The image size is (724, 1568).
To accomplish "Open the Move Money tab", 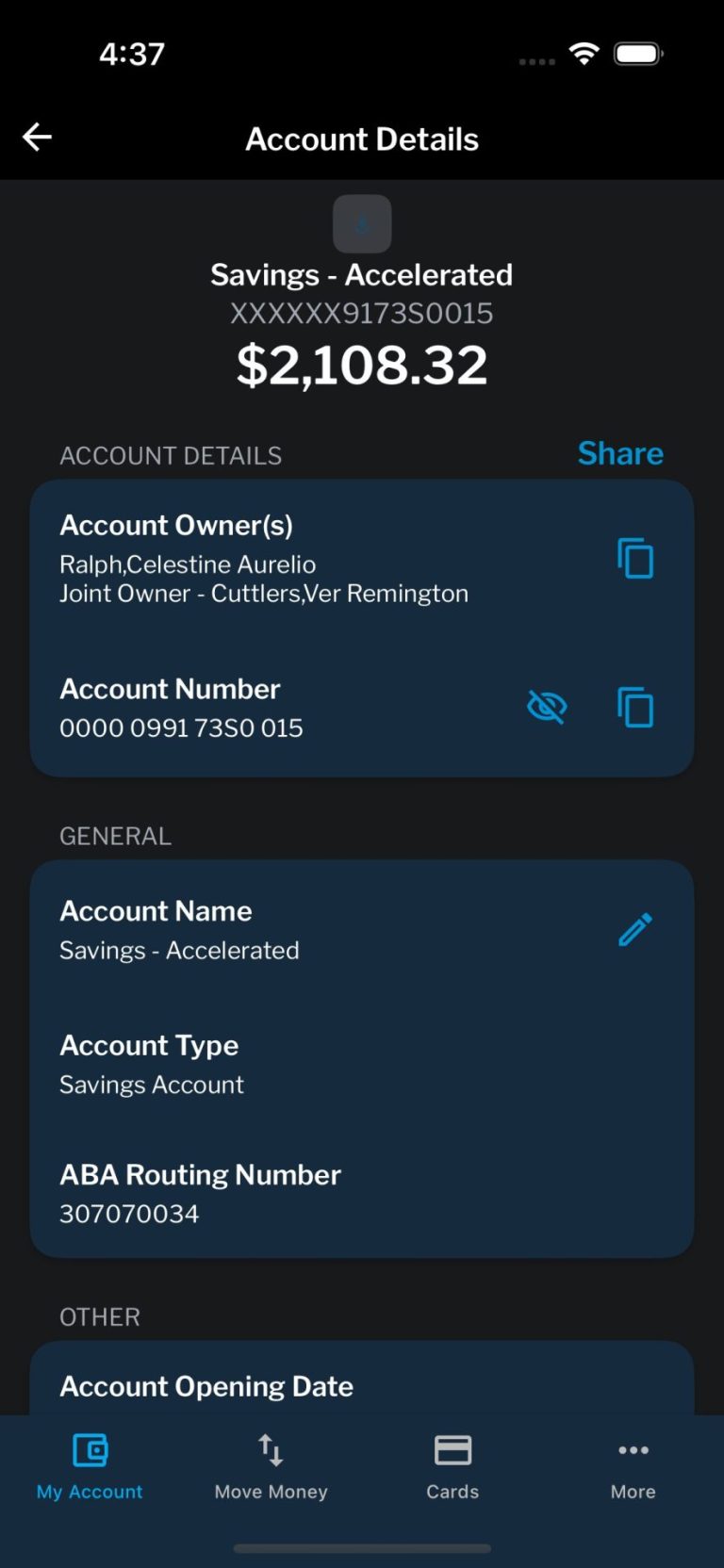I will 271,1465.
